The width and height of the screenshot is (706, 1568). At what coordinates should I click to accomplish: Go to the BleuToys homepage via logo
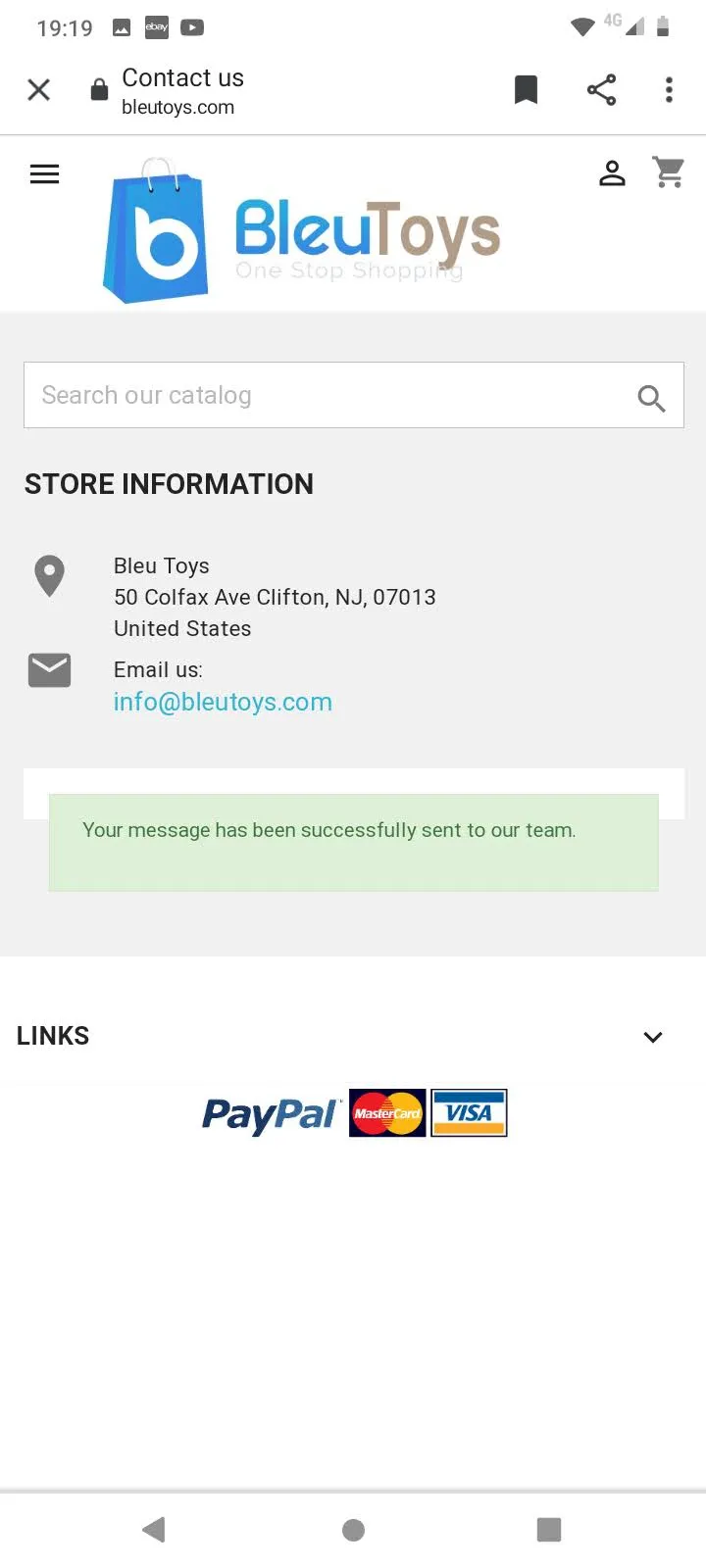coord(302,231)
